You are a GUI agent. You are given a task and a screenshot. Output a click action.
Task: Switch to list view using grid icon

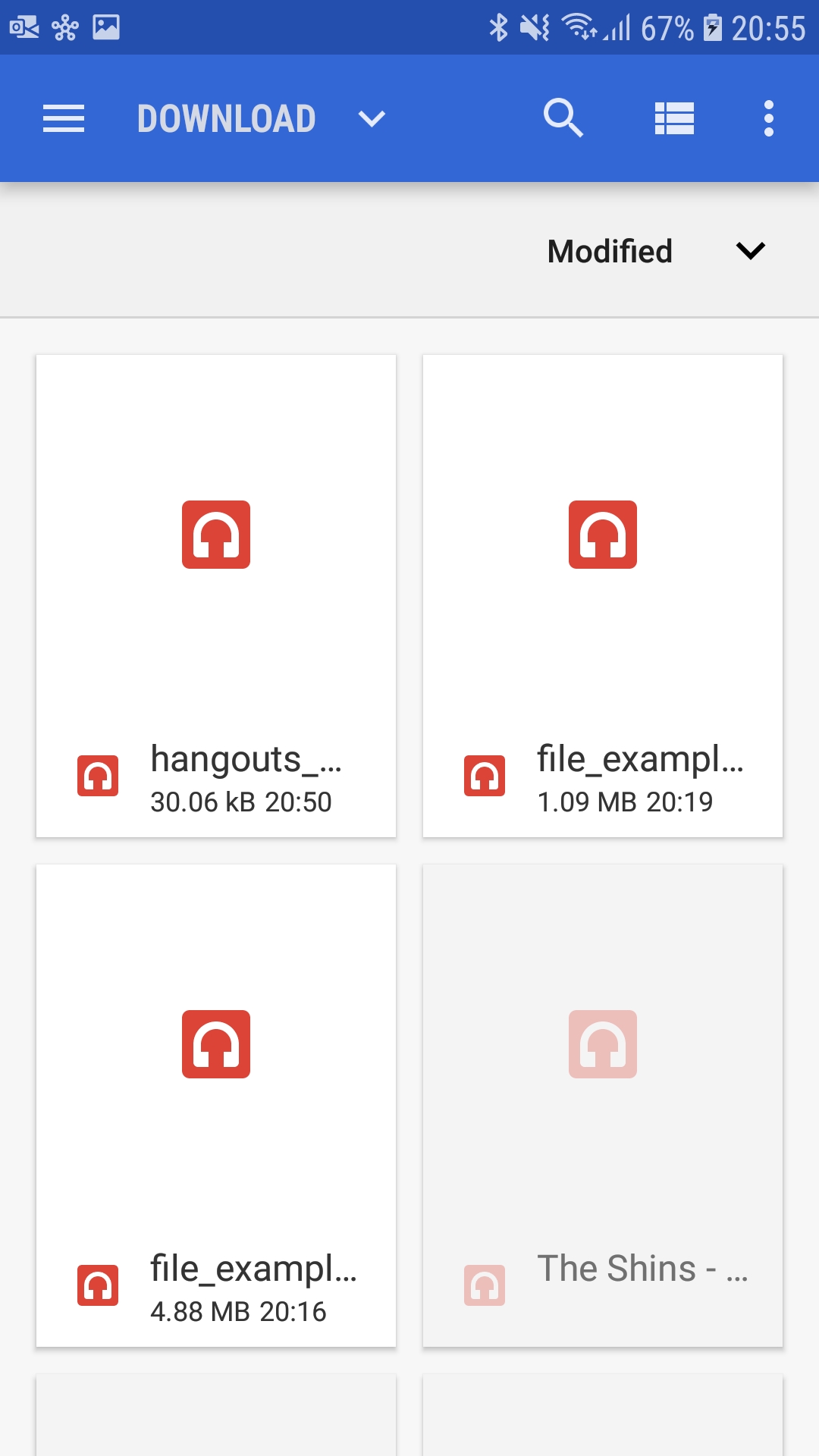click(675, 118)
